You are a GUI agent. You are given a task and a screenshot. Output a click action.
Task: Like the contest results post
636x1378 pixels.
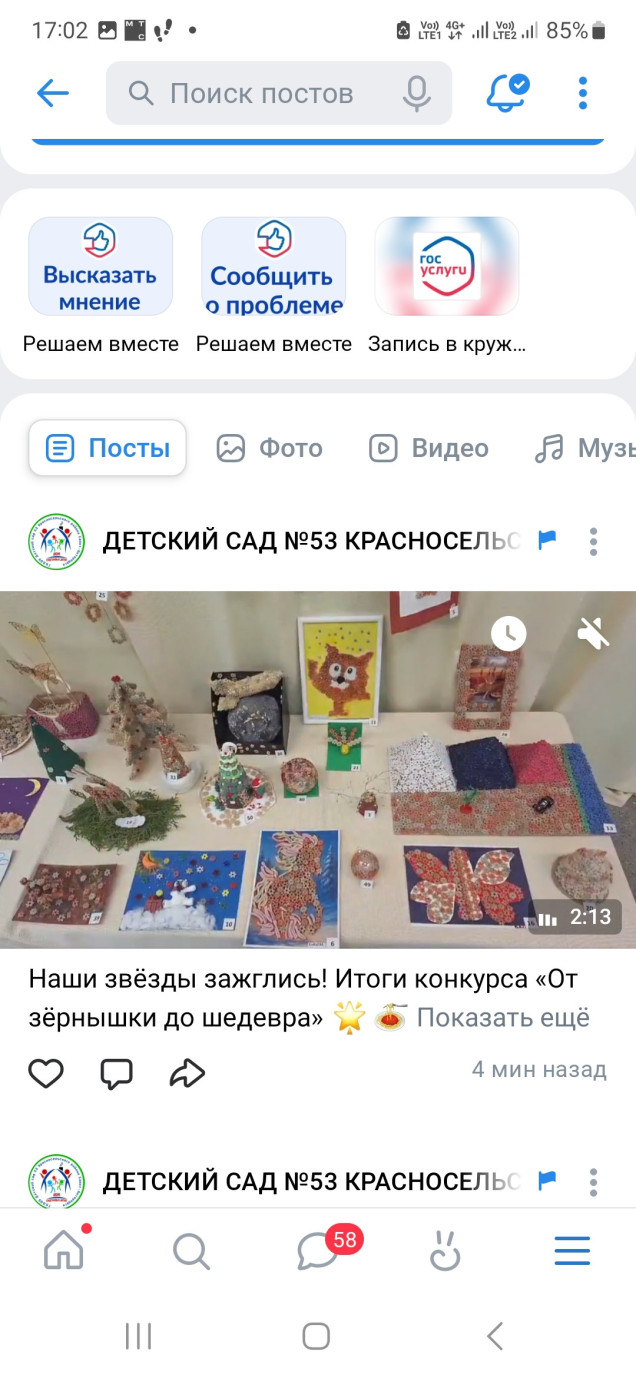[x=46, y=1073]
